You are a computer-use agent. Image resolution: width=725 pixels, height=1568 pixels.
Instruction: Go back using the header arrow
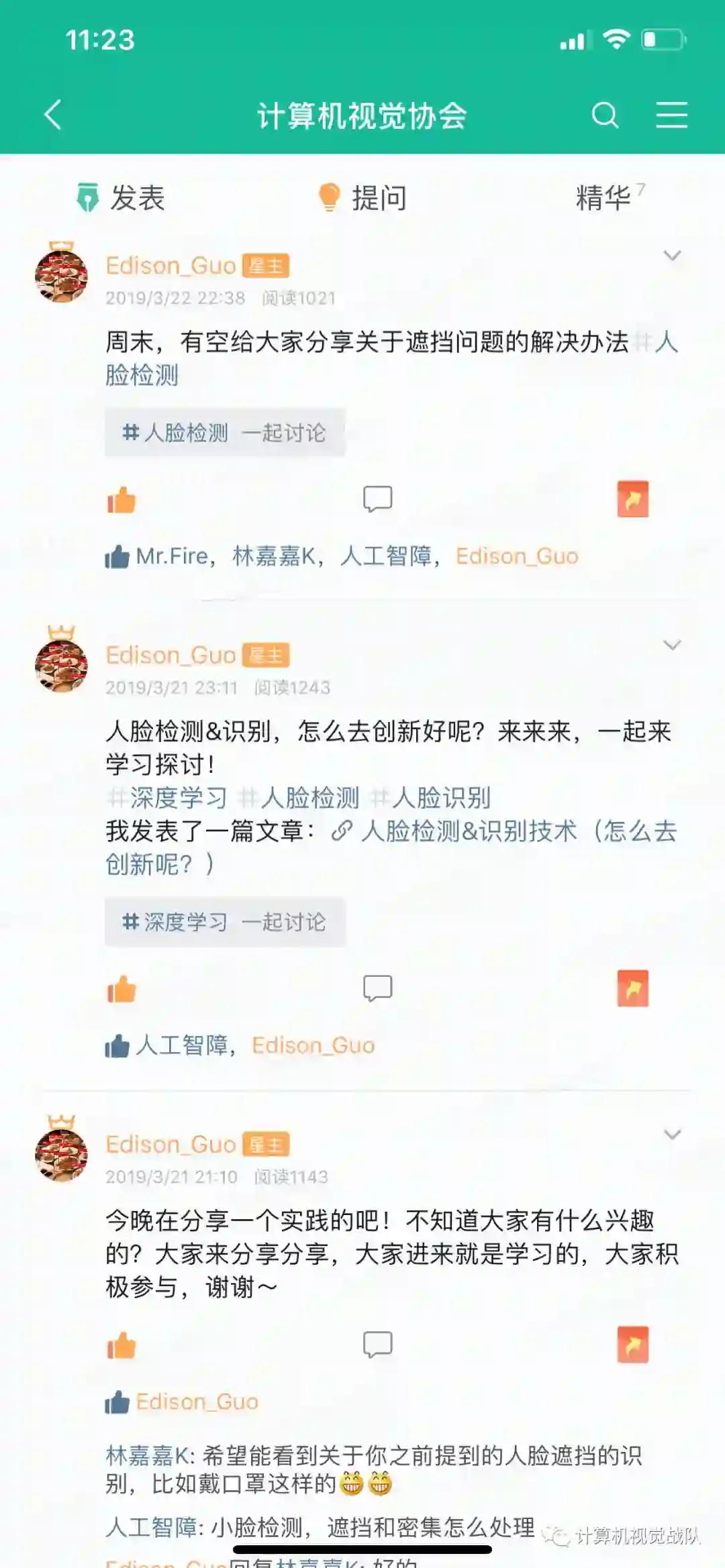click(x=53, y=115)
